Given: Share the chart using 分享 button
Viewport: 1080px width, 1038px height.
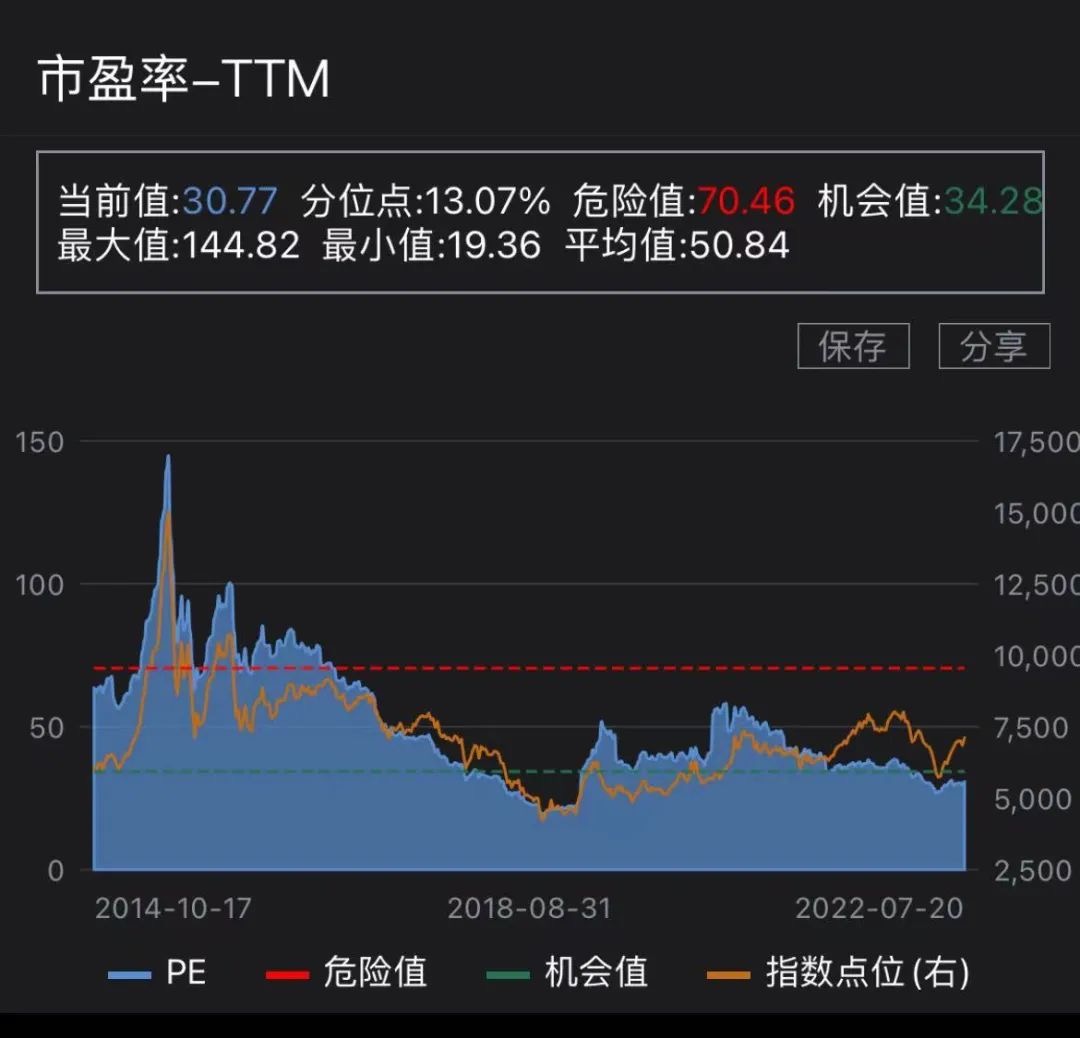Looking at the screenshot, I should point(993,346).
